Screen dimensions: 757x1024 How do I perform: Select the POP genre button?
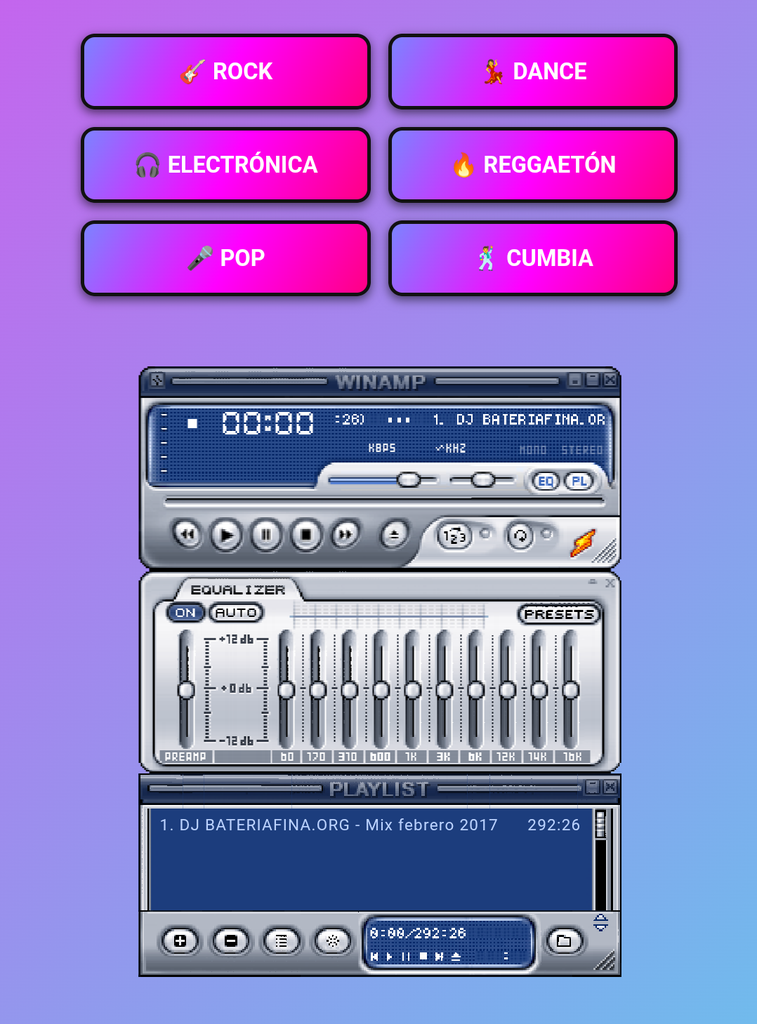coord(226,258)
